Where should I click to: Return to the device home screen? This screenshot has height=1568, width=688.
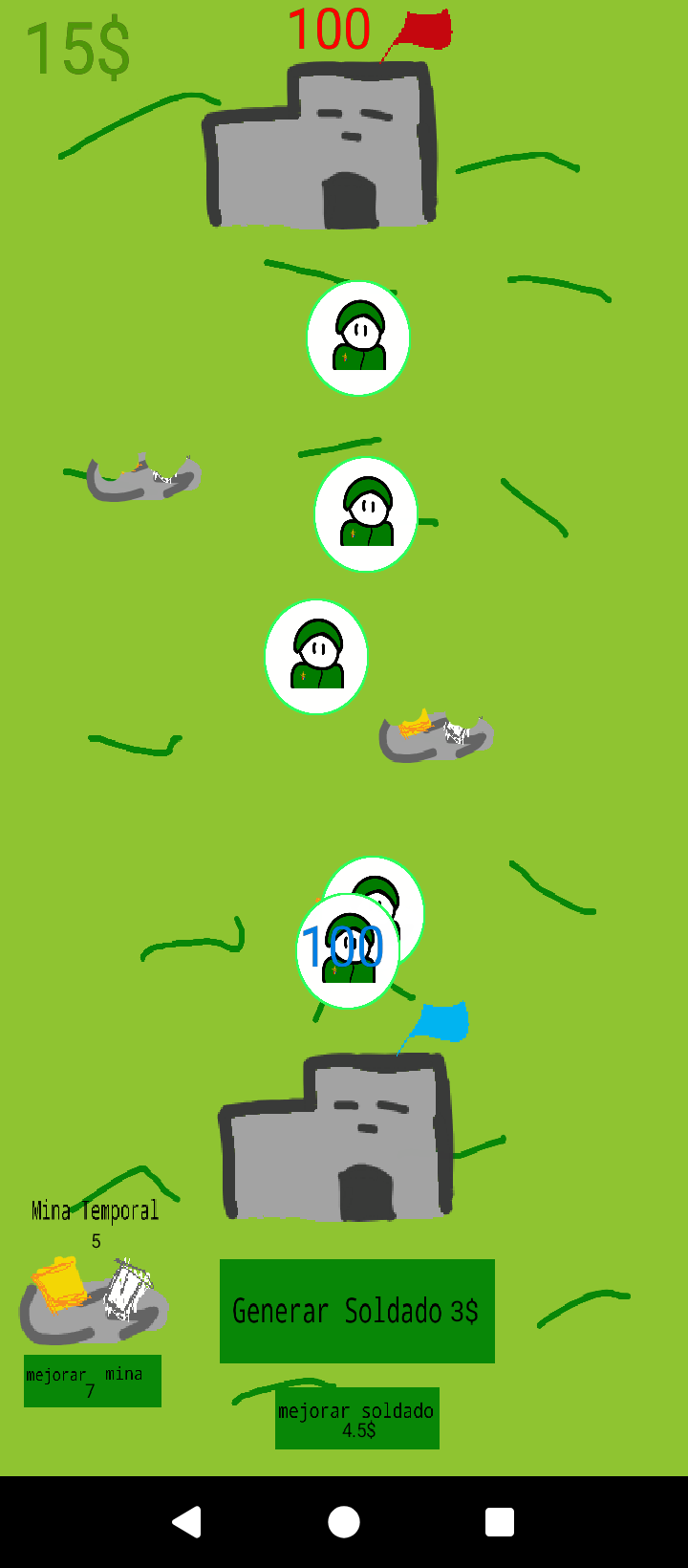tap(344, 1521)
